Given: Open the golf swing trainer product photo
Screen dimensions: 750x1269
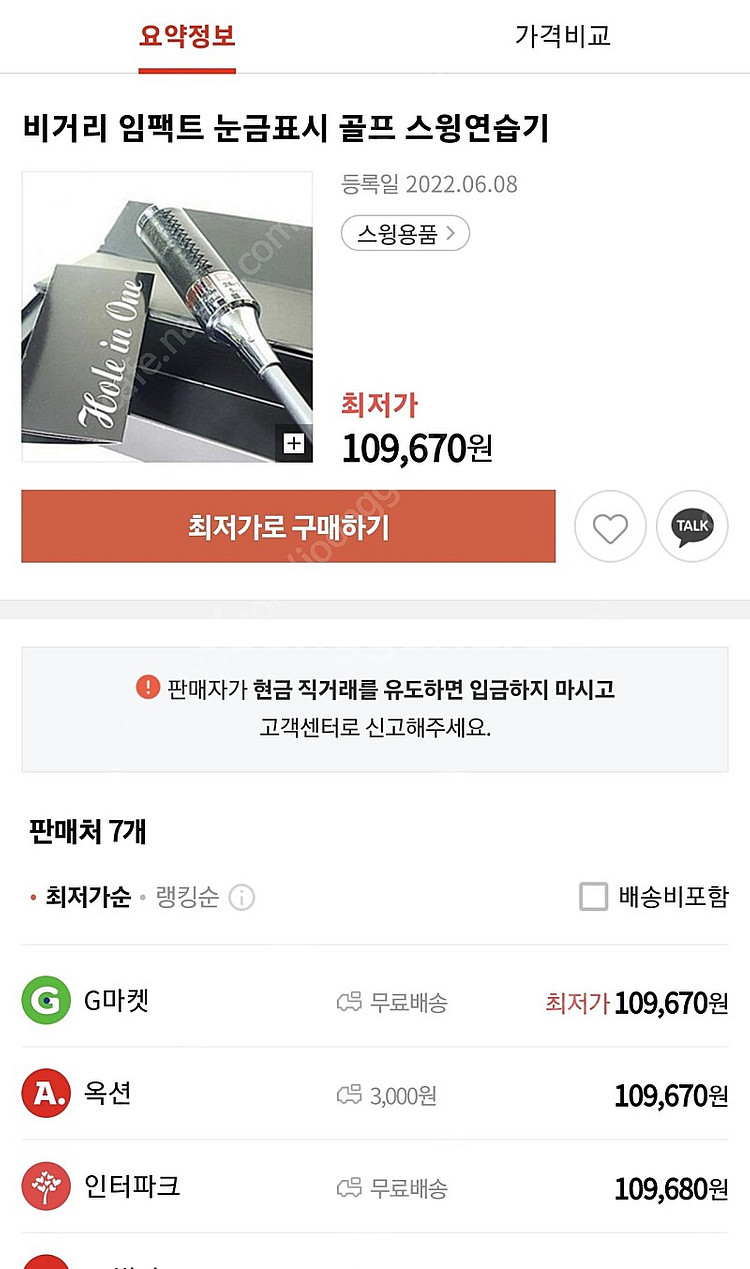Looking at the screenshot, I should pyautogui.click(x=160, y=310).
